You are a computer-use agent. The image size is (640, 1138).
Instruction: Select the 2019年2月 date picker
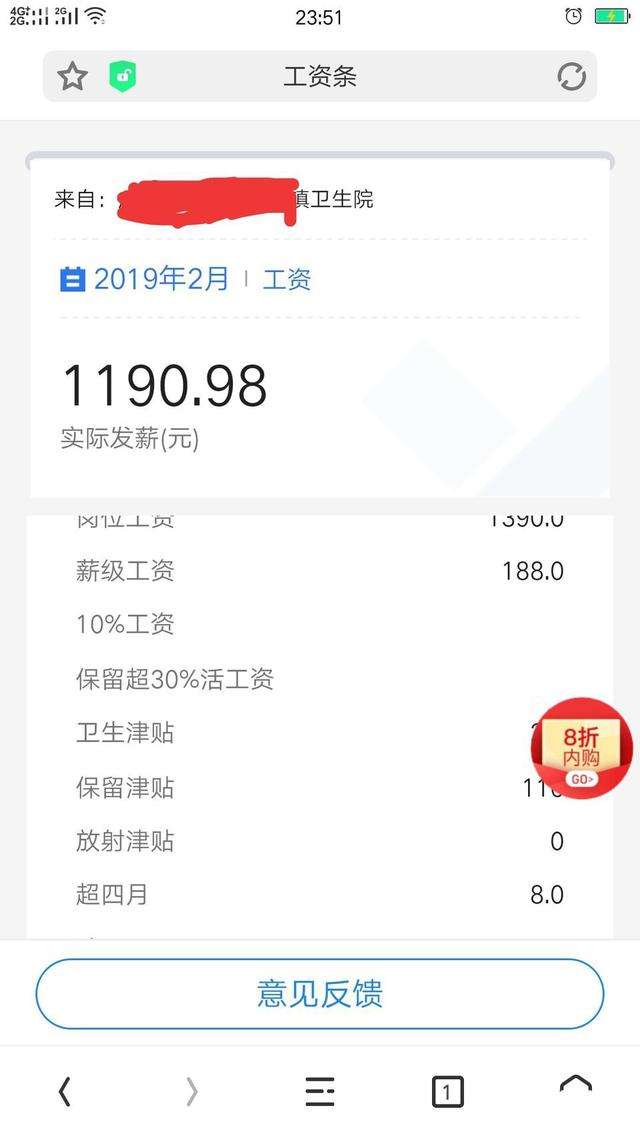tap(144, 279)
